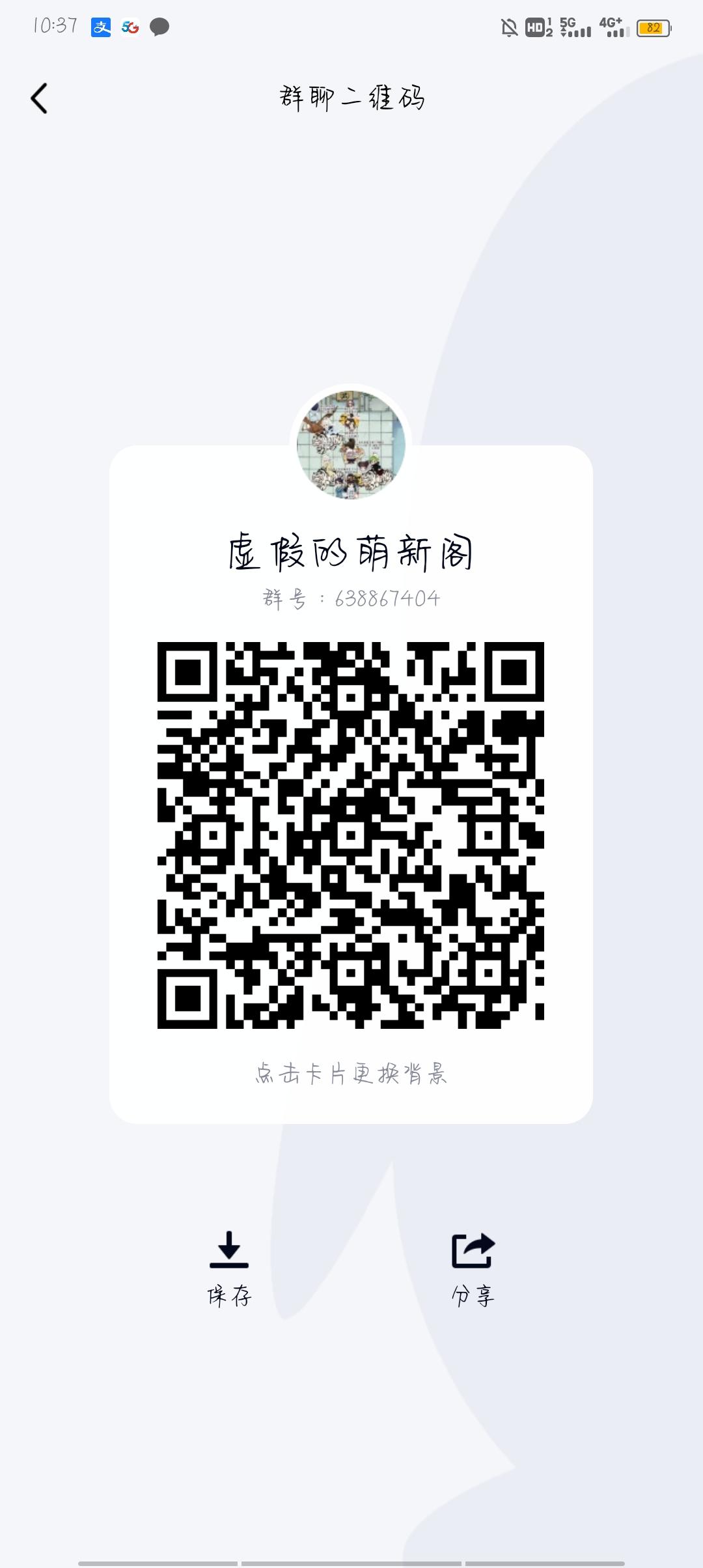Tap the muted notification bell icon
Screen dimensions: 703x1568
(x=510, y=27)
